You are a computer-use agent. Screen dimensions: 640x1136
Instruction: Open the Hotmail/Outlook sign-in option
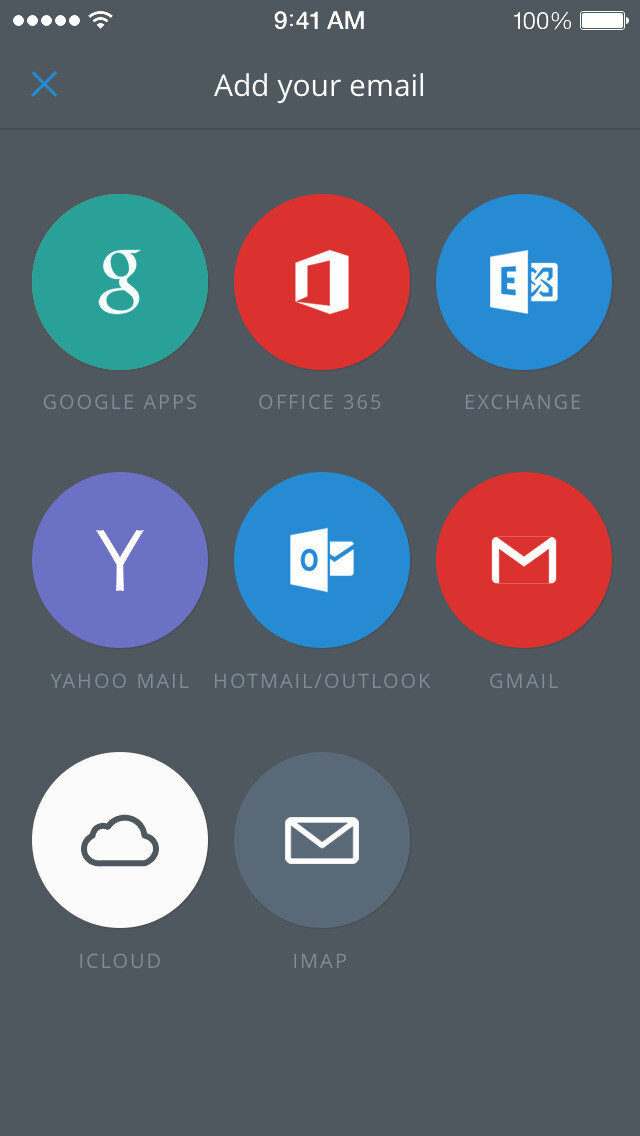(x=321, y=560)
